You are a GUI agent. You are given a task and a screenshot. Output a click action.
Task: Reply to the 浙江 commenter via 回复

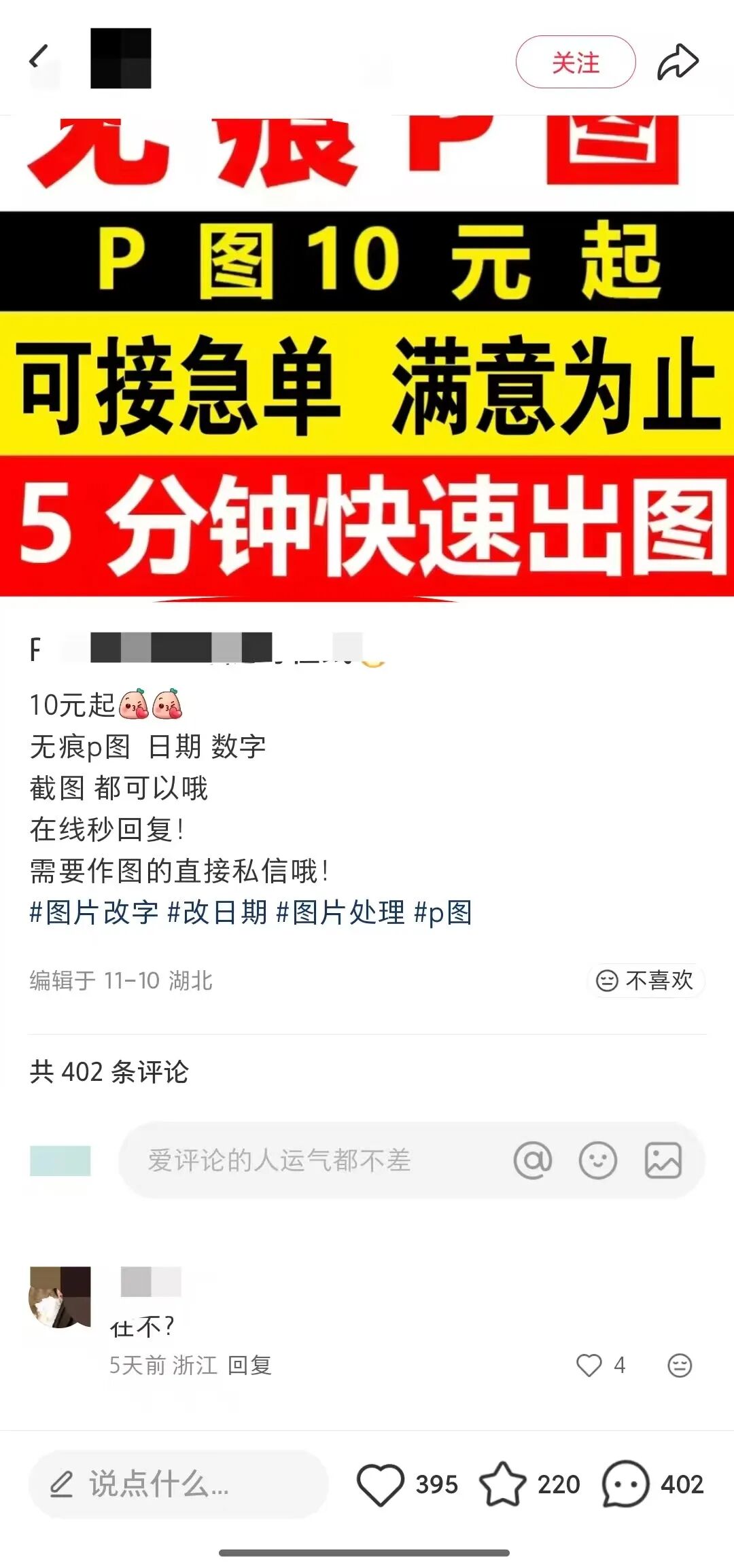(249, 1365)
